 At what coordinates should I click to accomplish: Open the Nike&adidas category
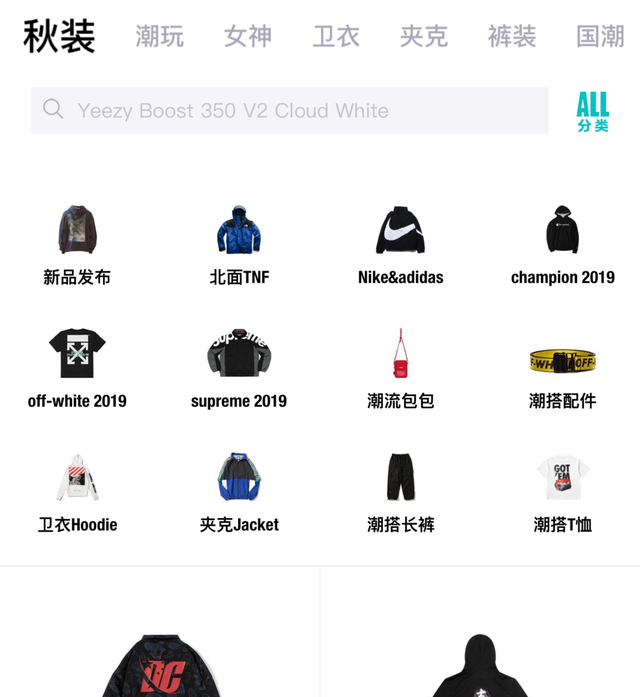(x=400, y=244)
